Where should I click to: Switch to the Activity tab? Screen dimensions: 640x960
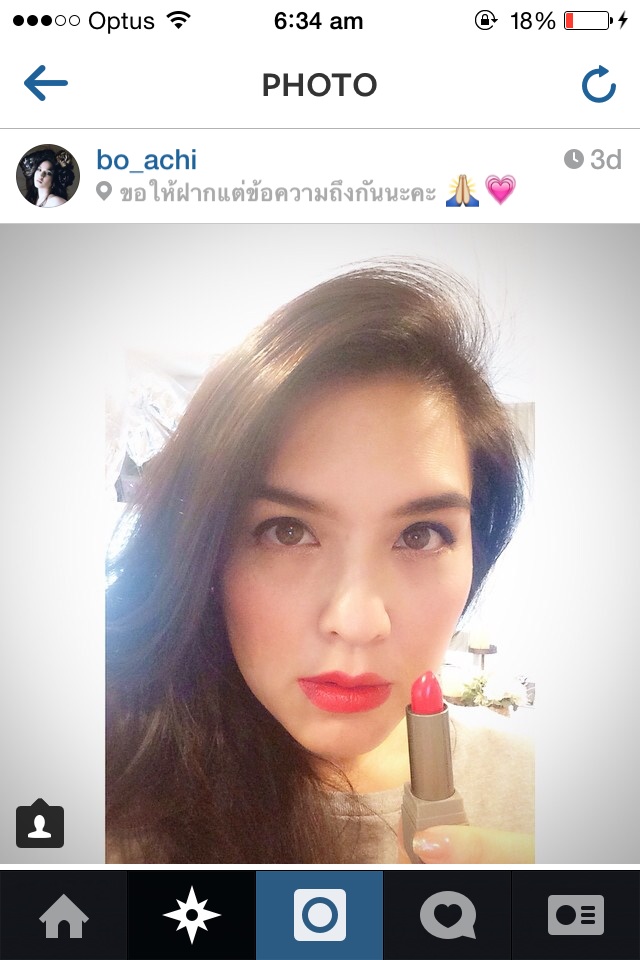coord(448,915)
